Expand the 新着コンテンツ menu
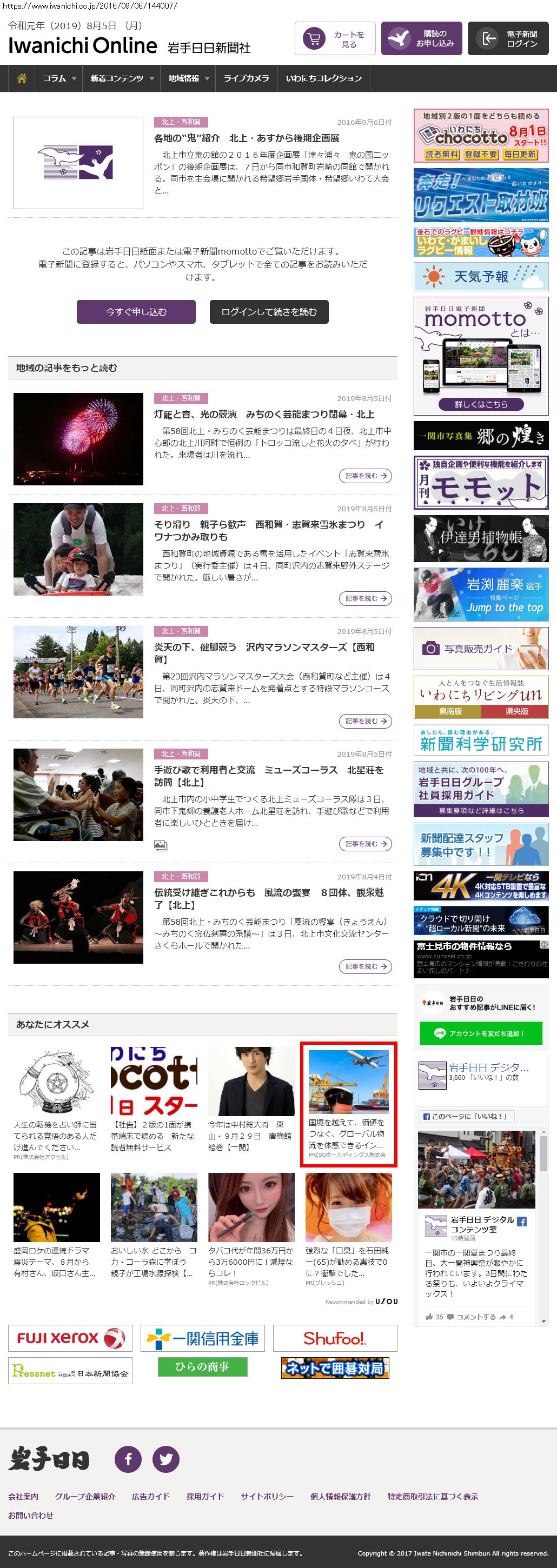This screenshot has height=1568, width=557. pyautogui.click(x=121, y=78)
